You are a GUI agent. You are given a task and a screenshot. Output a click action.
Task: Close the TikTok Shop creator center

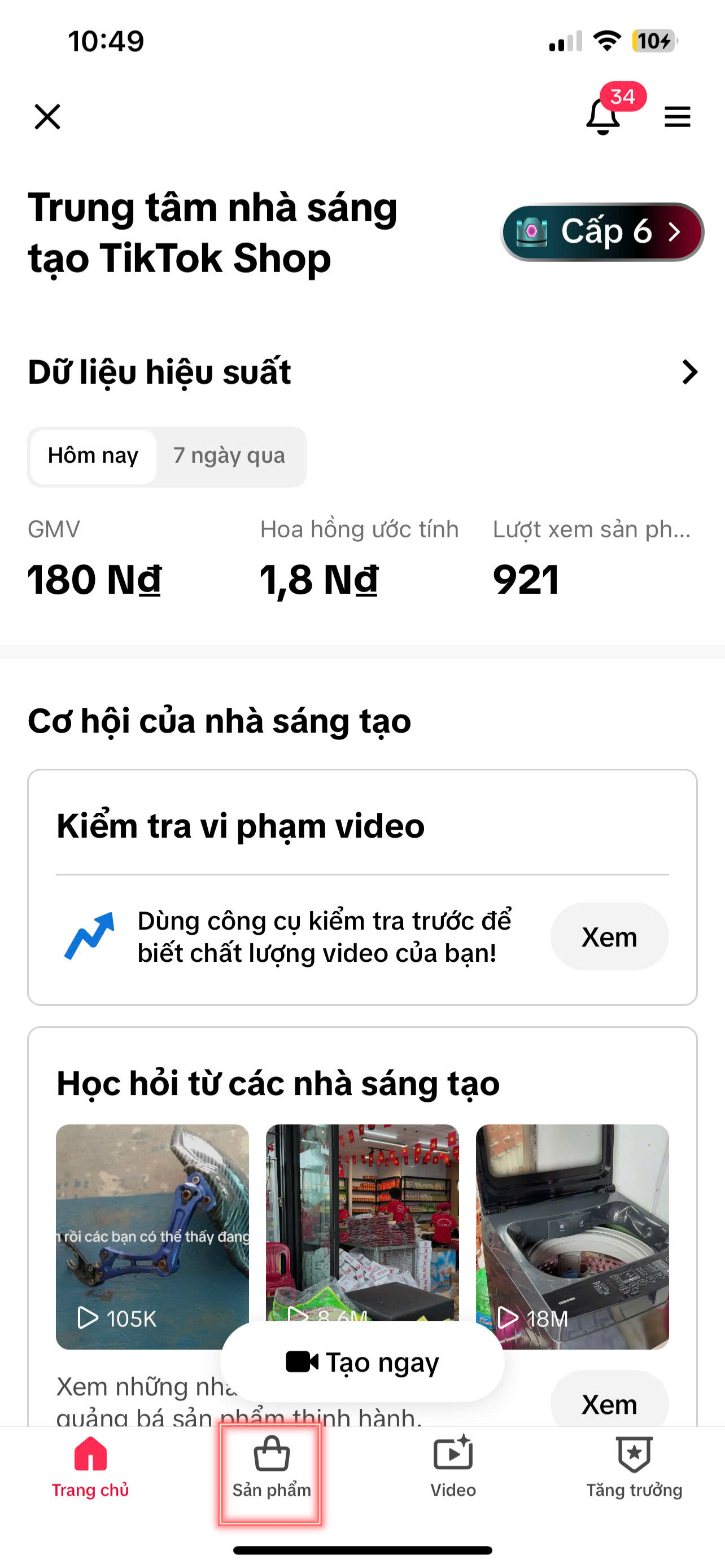47,116
